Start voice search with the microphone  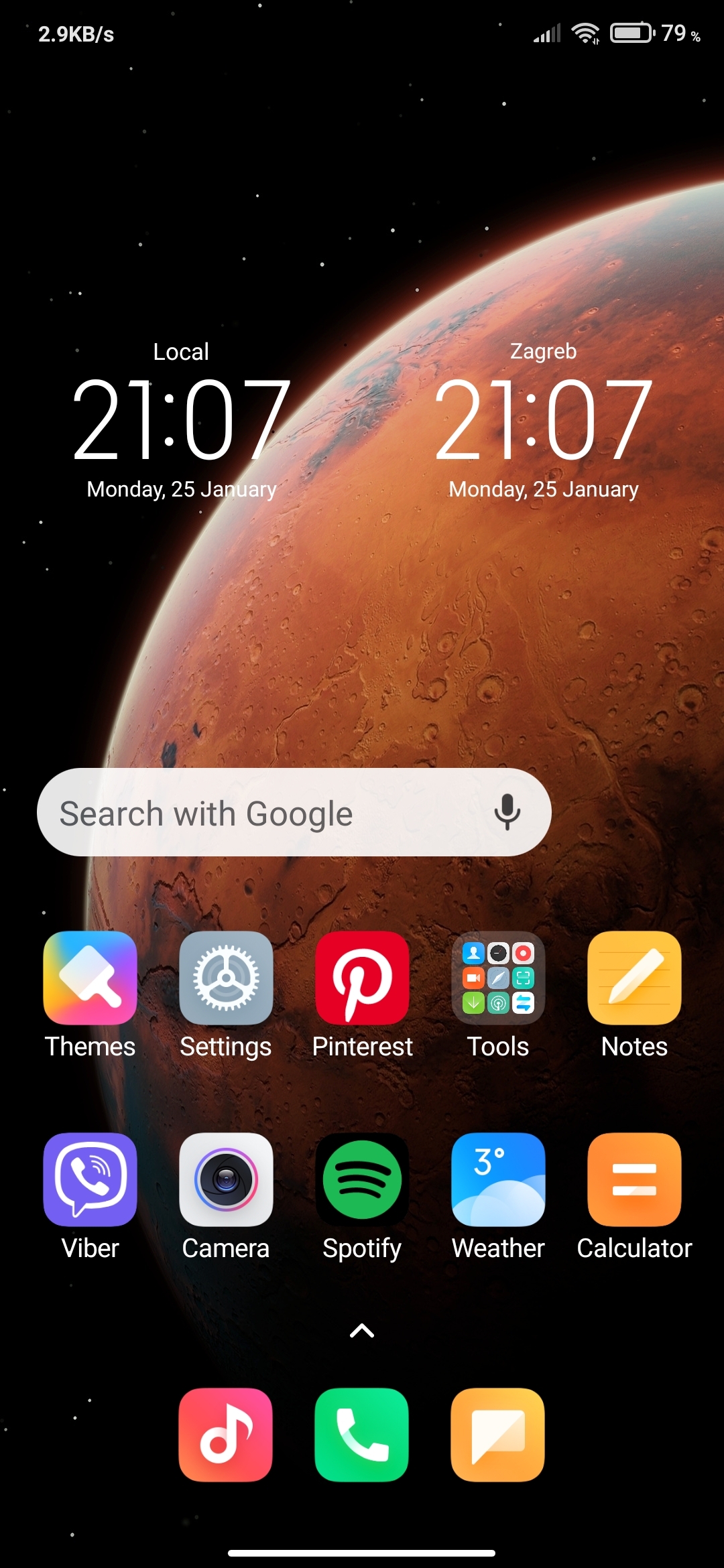[507, 811]
